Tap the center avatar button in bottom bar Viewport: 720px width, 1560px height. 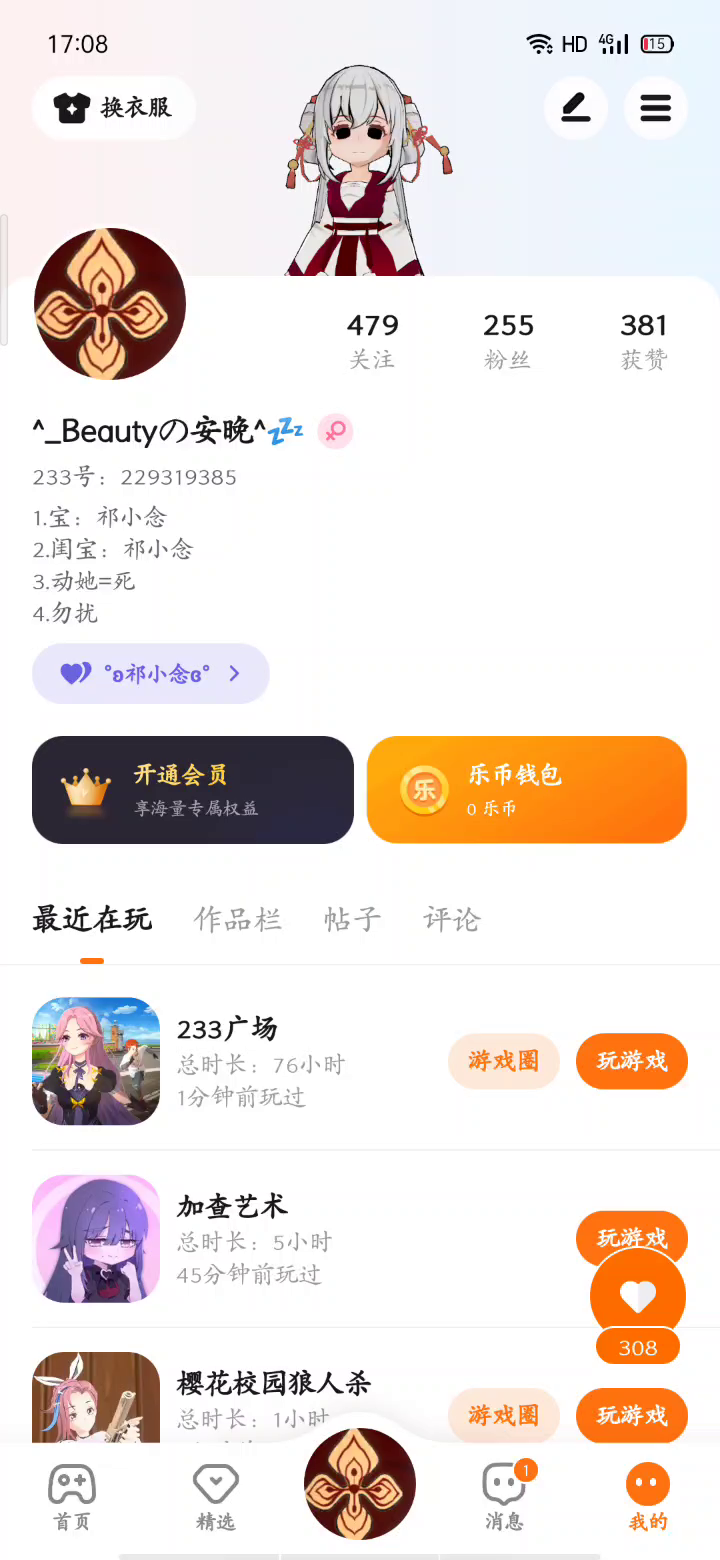tap(360, 1483)
